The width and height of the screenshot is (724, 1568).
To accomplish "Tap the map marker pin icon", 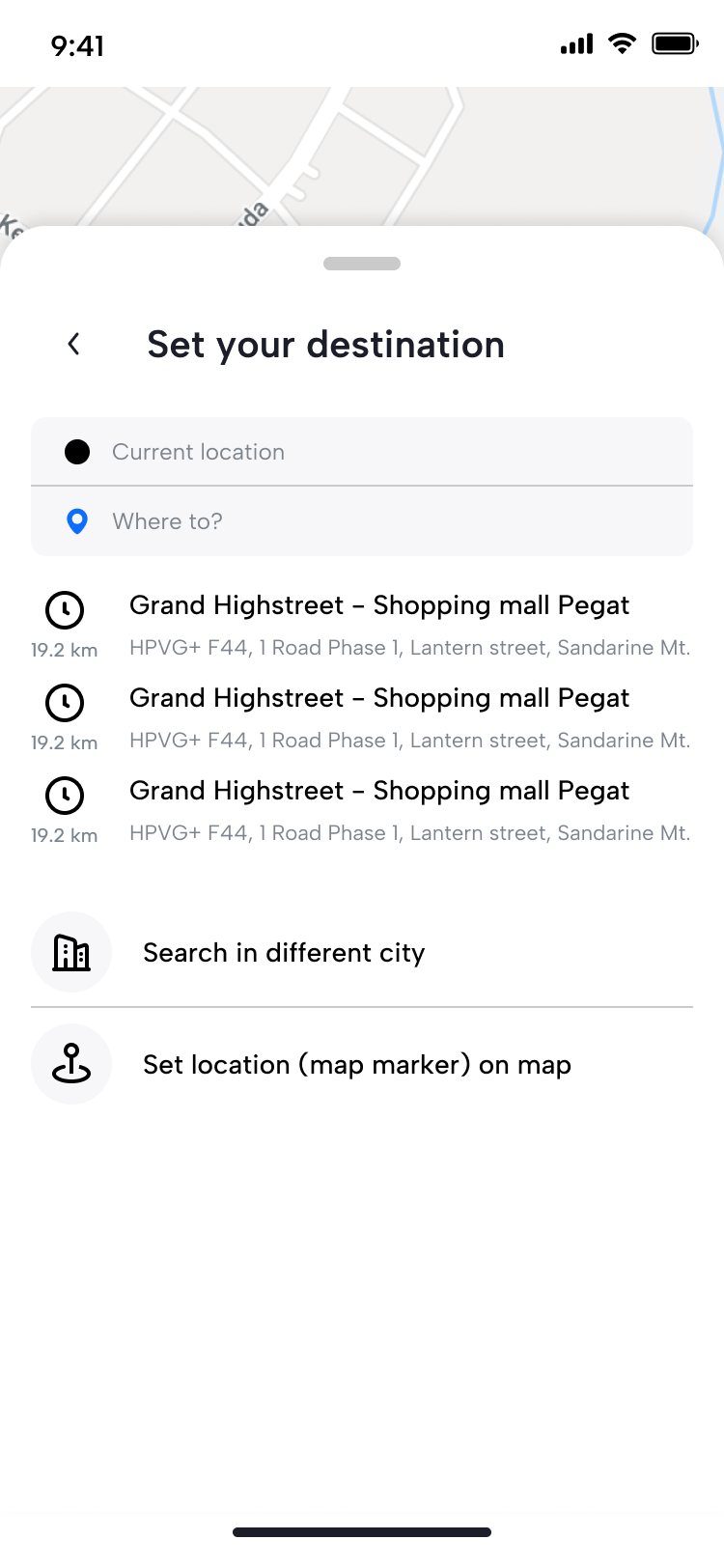I will tap(71, 1064).
